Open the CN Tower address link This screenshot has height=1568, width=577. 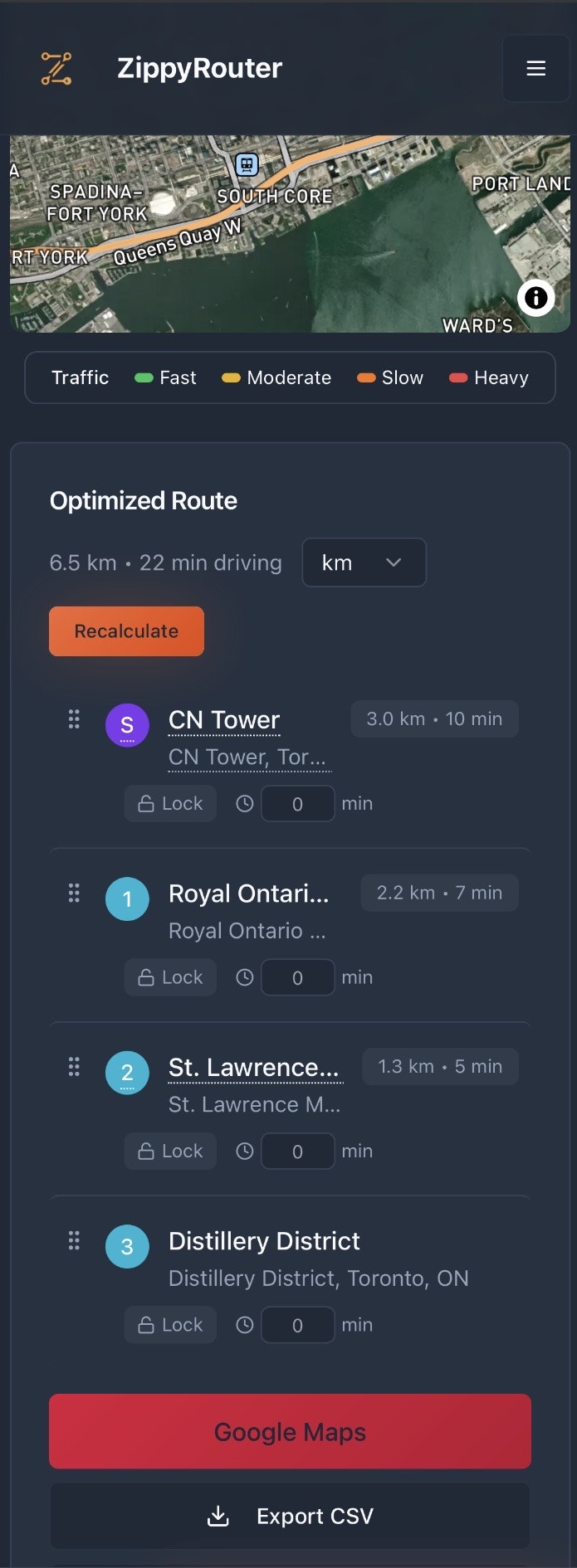coord(247,757)
